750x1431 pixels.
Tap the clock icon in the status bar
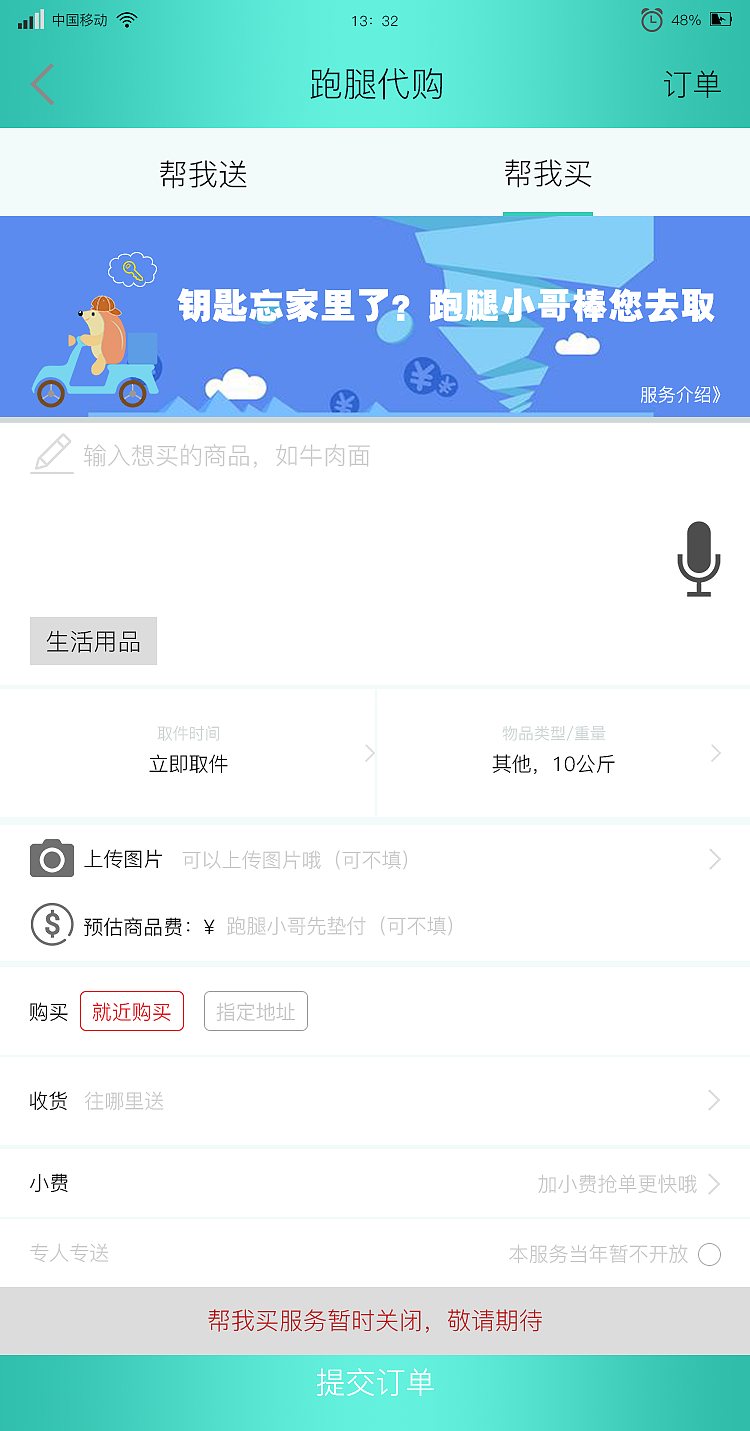click(x=651, y=19)
